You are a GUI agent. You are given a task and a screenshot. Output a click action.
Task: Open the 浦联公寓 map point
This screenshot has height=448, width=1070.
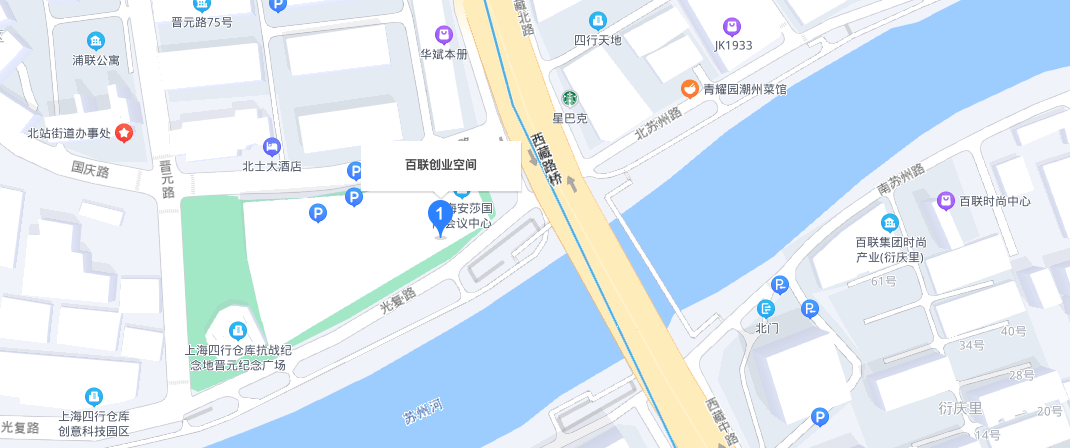point(95,41)
